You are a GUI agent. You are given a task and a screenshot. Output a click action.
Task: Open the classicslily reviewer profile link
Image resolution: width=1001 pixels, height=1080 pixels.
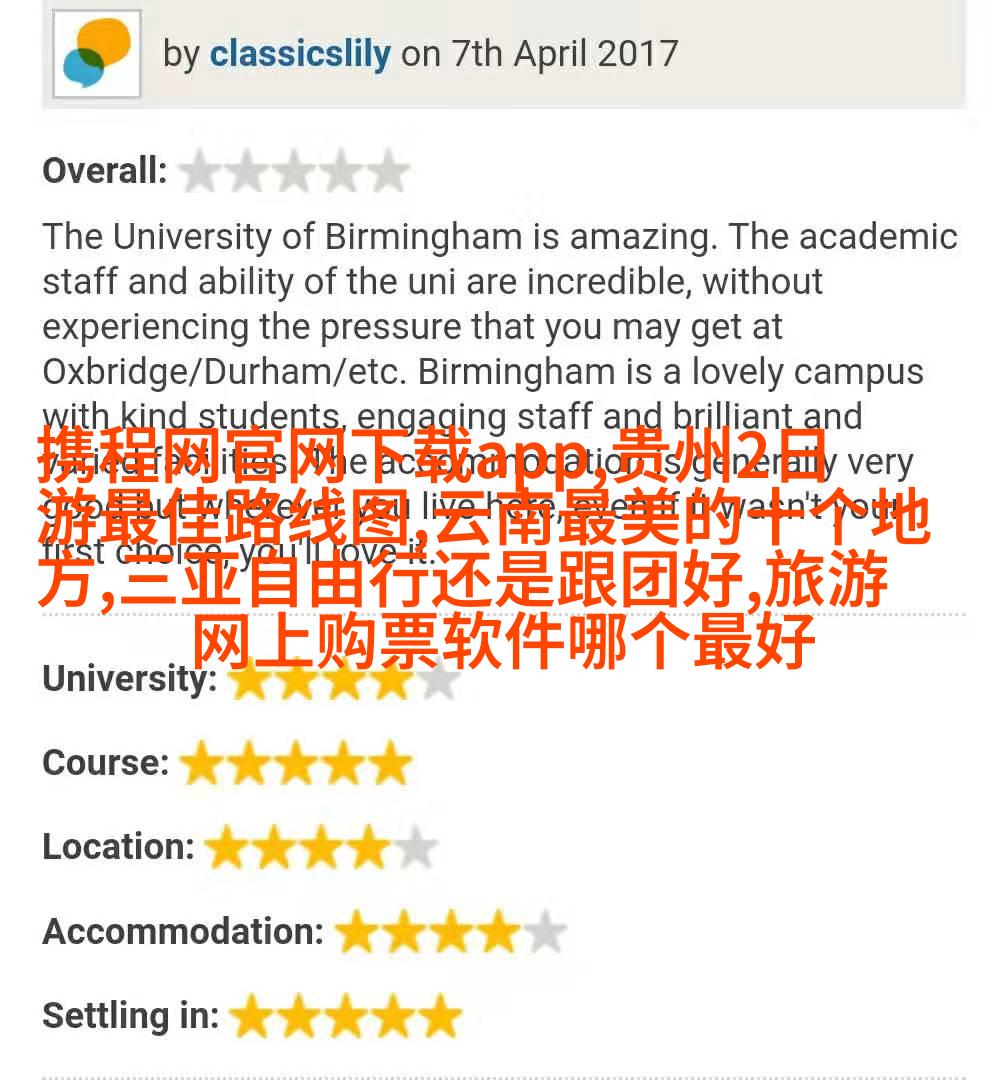tap(299, 53)
